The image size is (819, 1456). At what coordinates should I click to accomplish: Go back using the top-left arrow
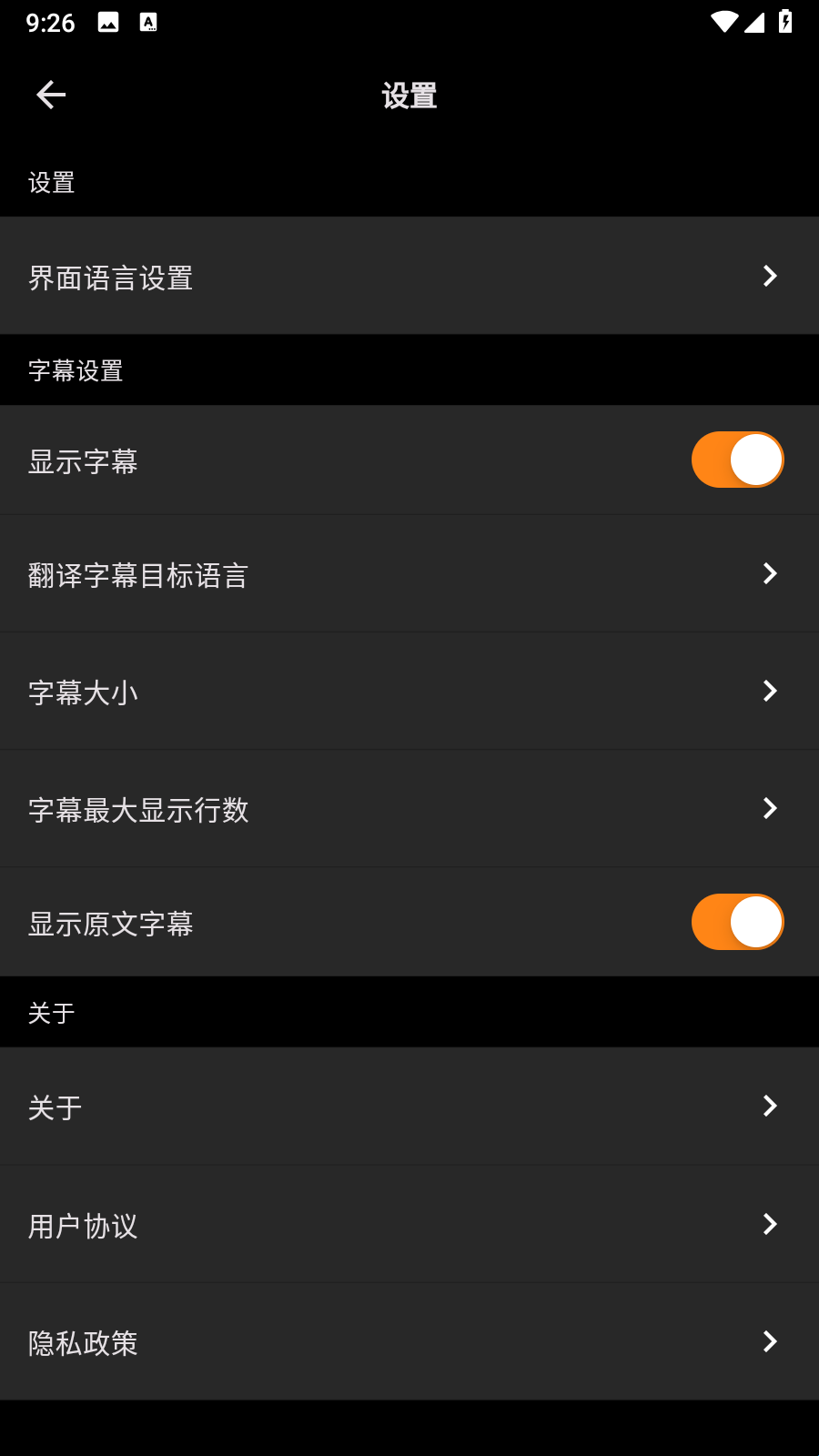coord(51,95)
